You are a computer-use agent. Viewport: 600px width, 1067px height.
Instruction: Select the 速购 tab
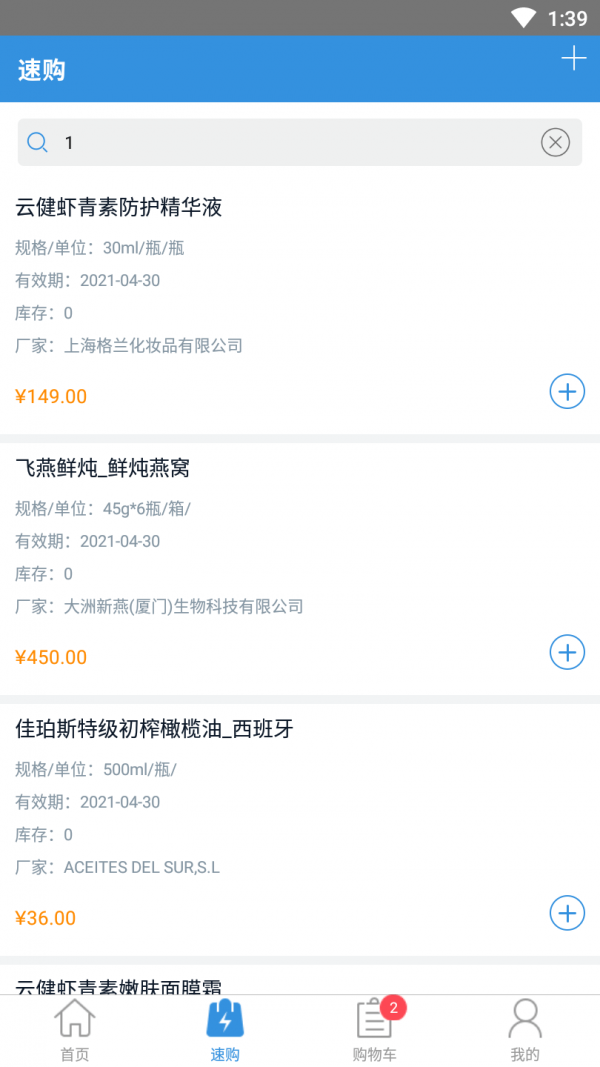(225, 1030)
